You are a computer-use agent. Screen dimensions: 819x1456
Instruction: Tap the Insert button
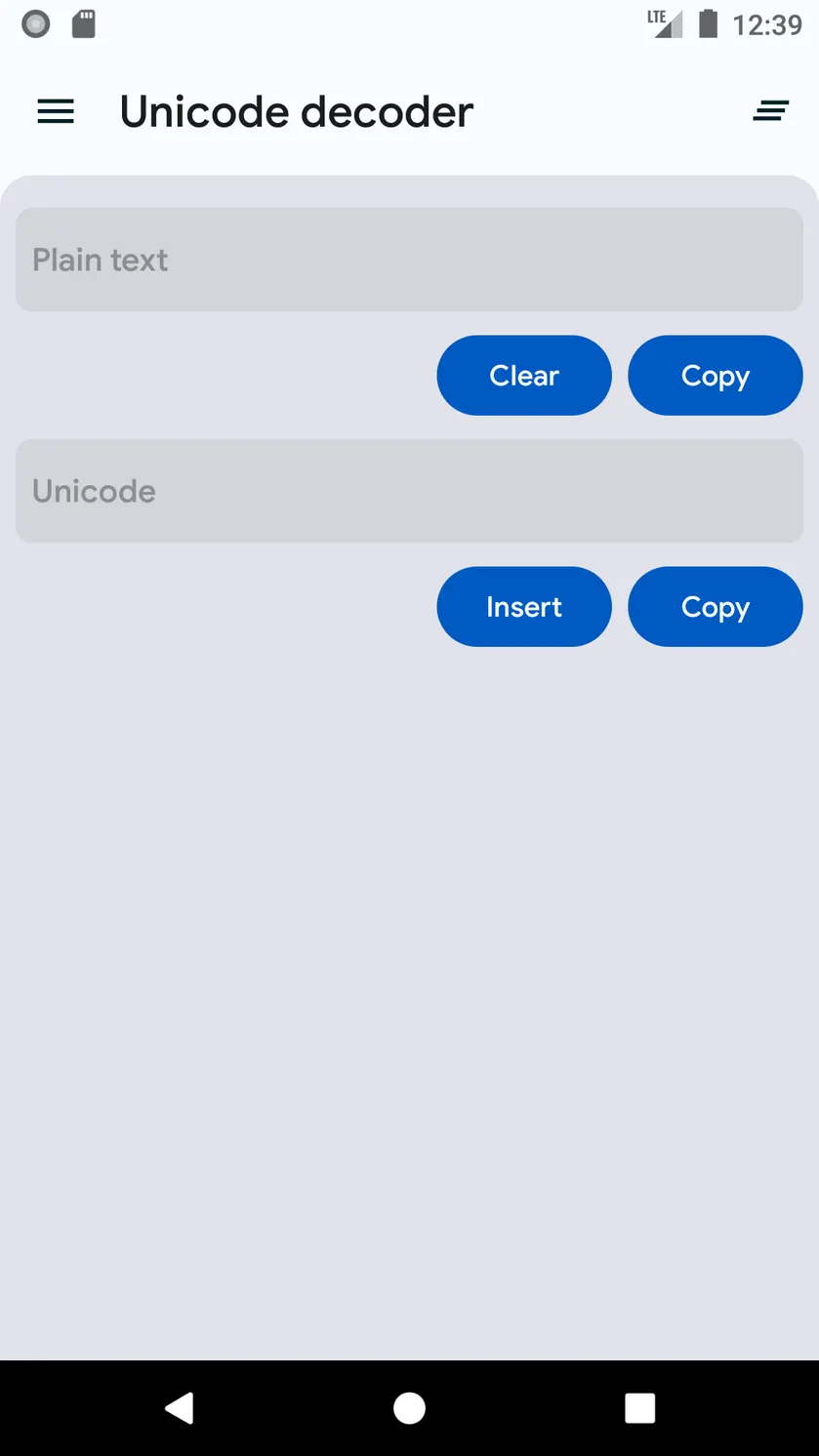tap(524, 607)
